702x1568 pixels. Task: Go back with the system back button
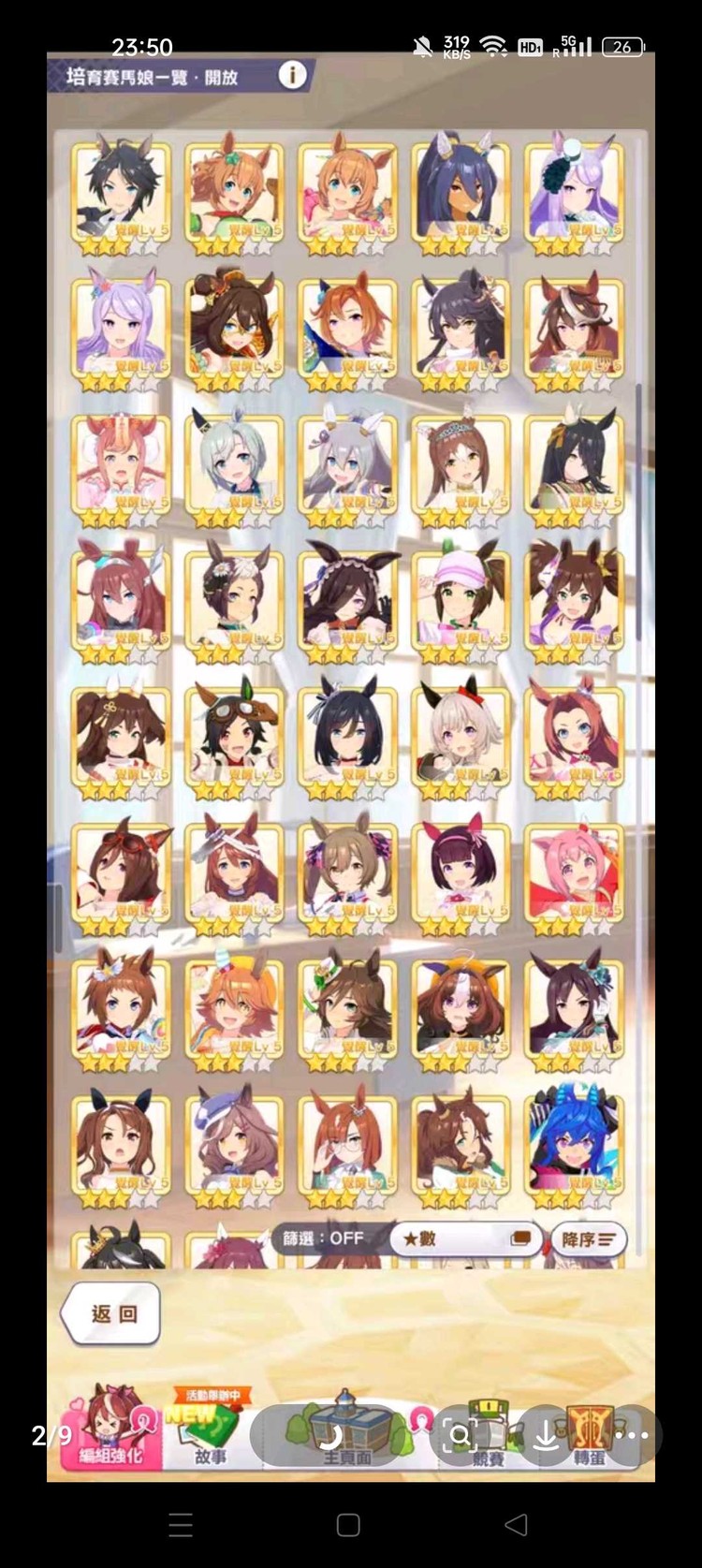coord(516,1525)
